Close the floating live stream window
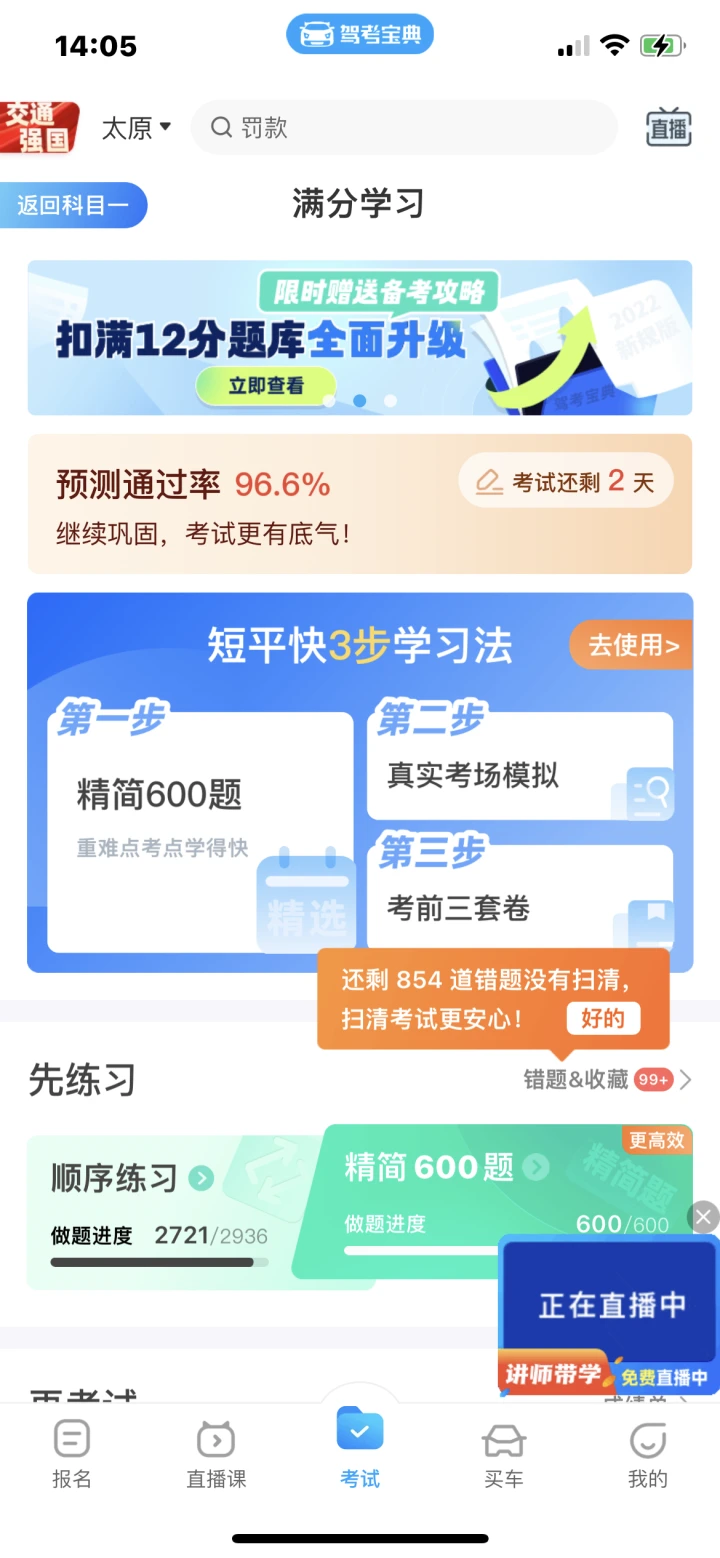Screen dimensions: 720x1558 (704, 1217)
